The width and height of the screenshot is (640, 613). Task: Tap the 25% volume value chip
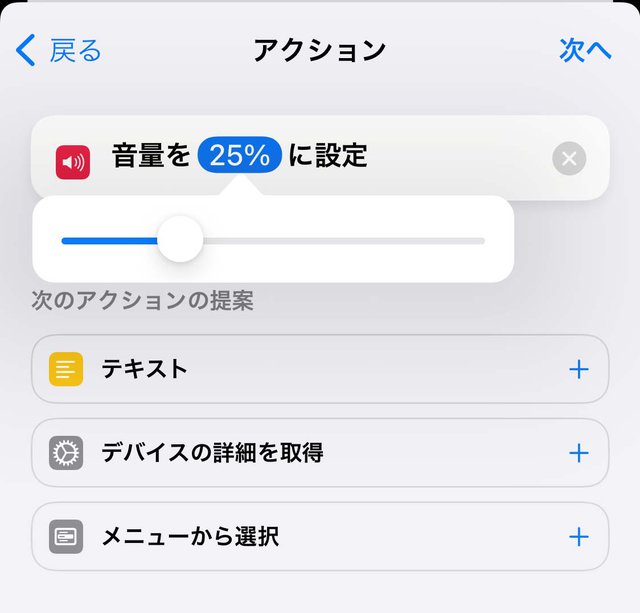pyautogui.click(x=239, y=156)
